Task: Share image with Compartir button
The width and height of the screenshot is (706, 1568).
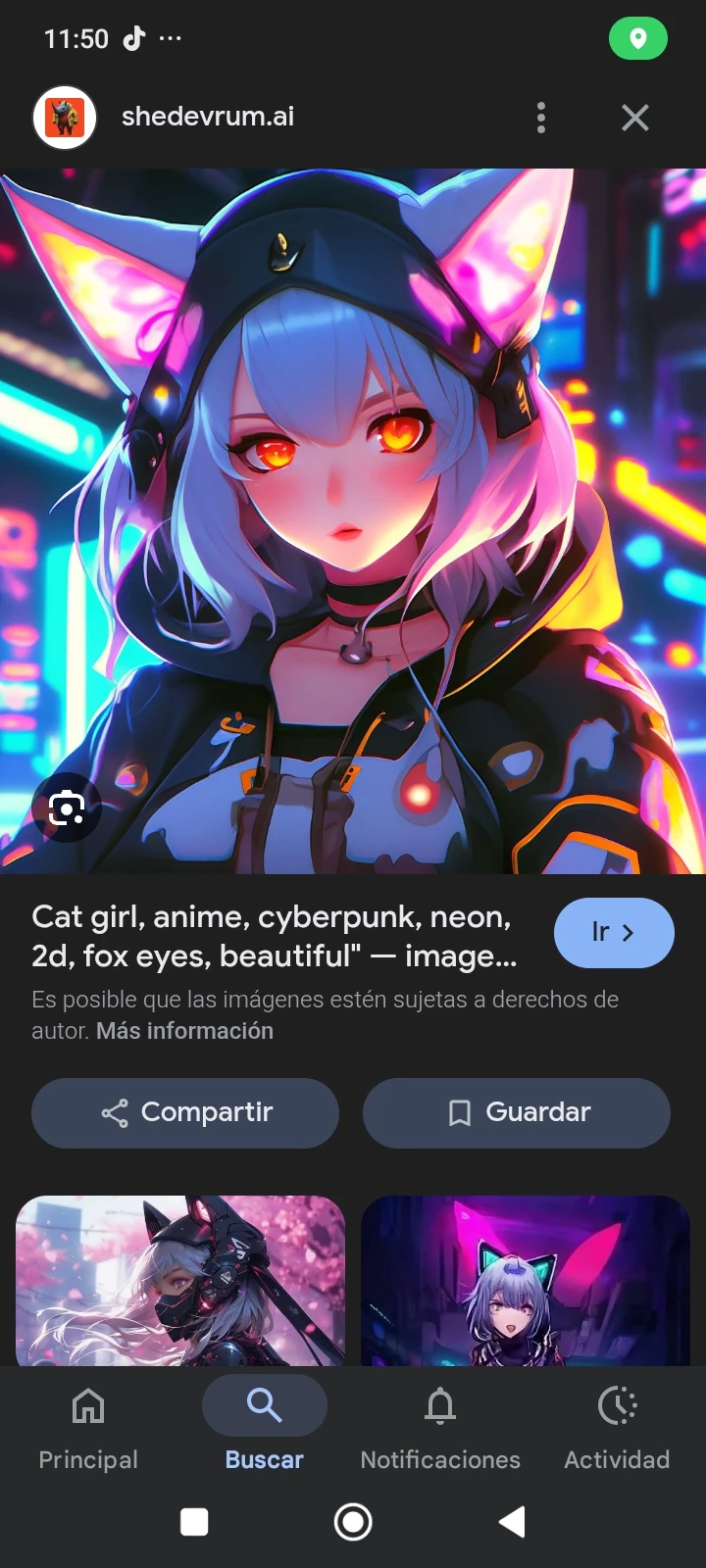Action: pos(185,1112)
